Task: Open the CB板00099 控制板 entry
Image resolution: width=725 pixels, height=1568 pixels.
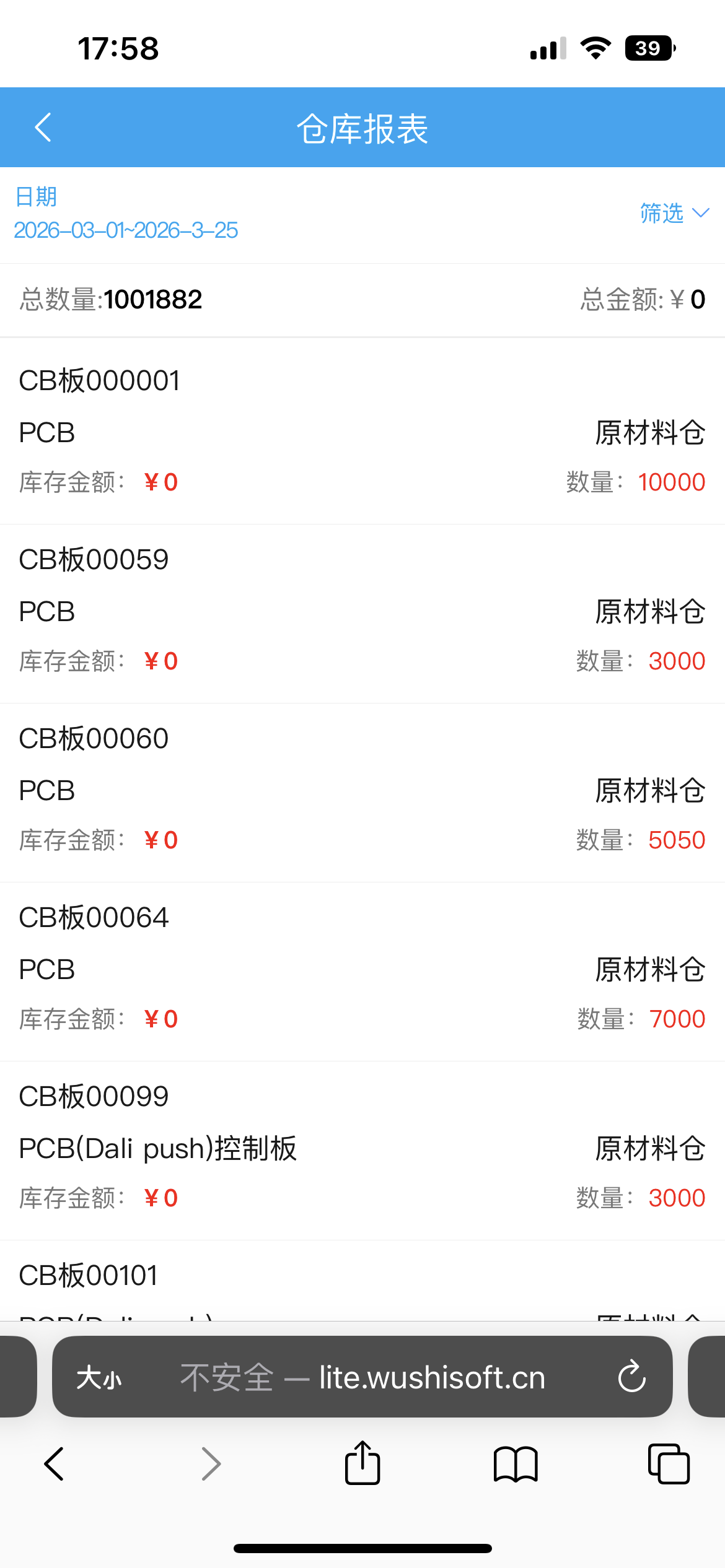Action: (362, 1148)
